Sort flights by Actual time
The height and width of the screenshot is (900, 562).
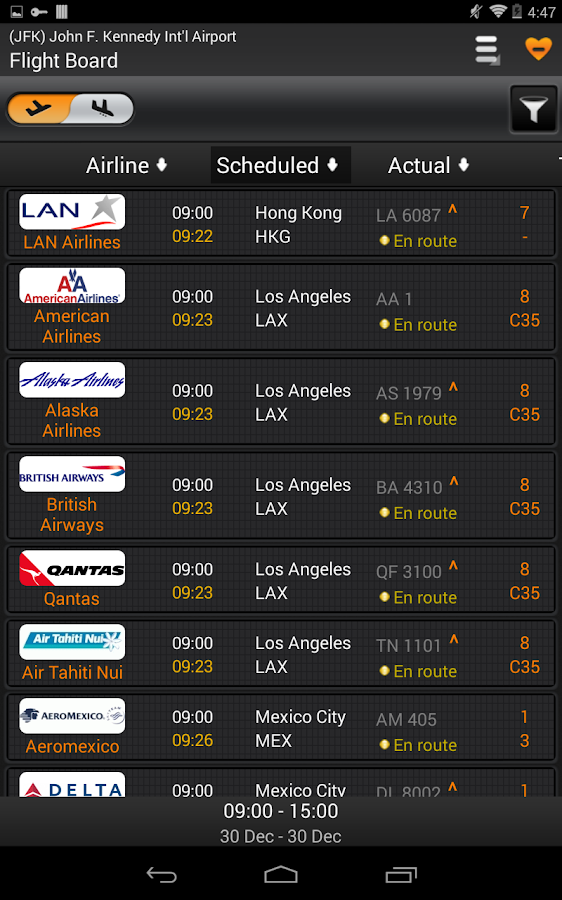click(428, 165)
